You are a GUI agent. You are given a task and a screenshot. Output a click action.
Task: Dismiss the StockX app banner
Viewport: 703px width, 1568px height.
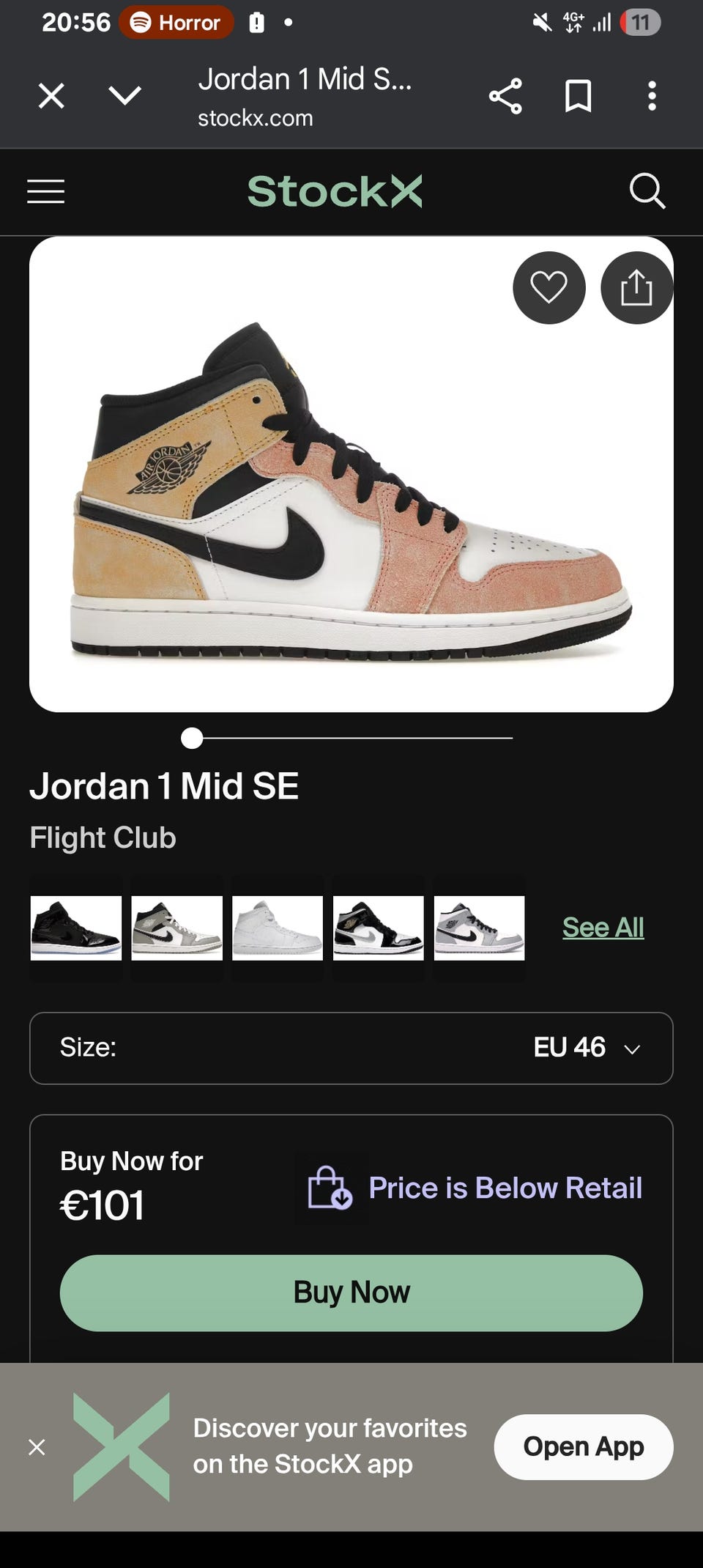coord(37,1447)
